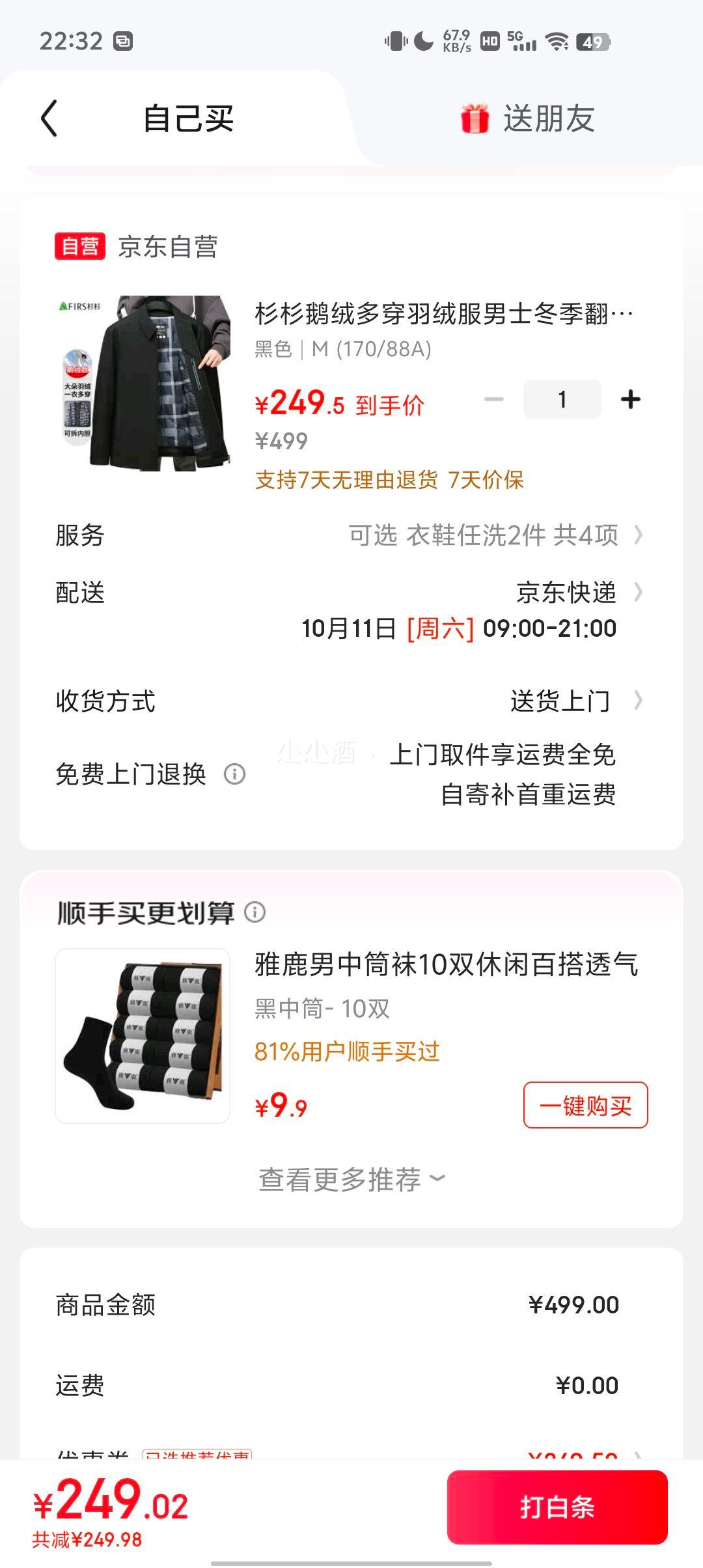This screenshot has height=1568, width=703.
Task: Decrease jacket quantity with the minus button
Action: click(494, 399)
